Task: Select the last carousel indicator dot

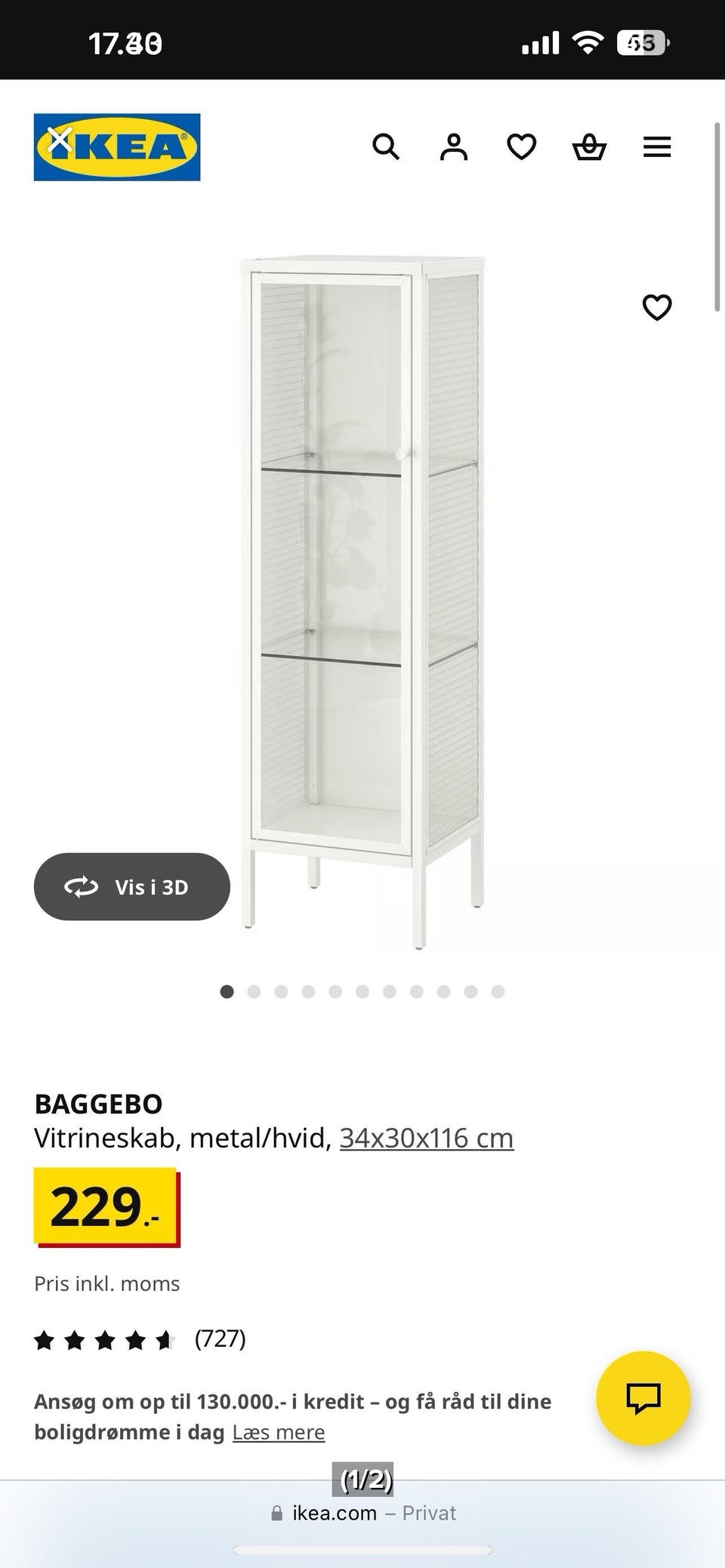Action: [x=498, y=991]
